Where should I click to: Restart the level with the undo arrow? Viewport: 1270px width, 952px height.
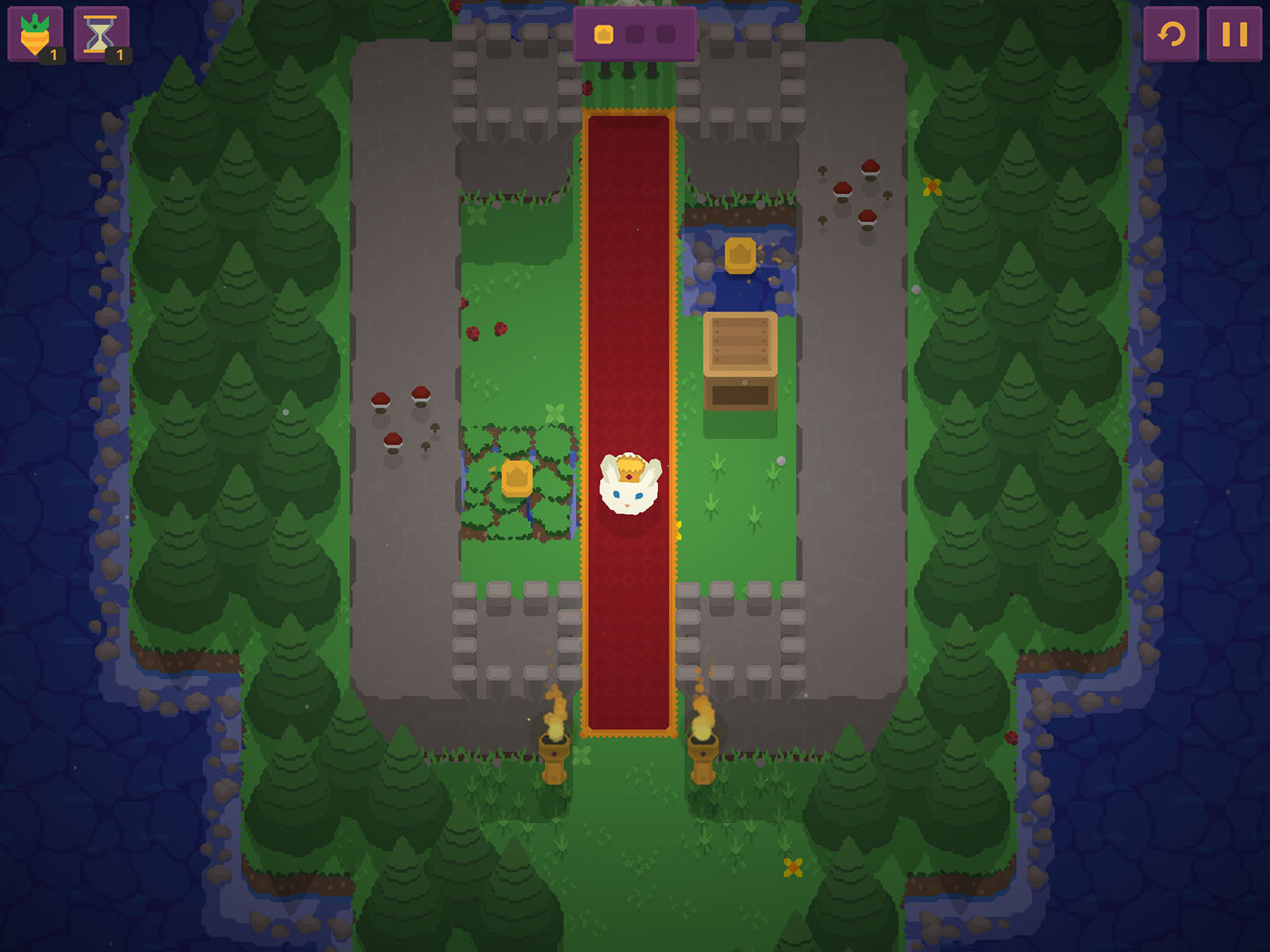[1171, 34]
